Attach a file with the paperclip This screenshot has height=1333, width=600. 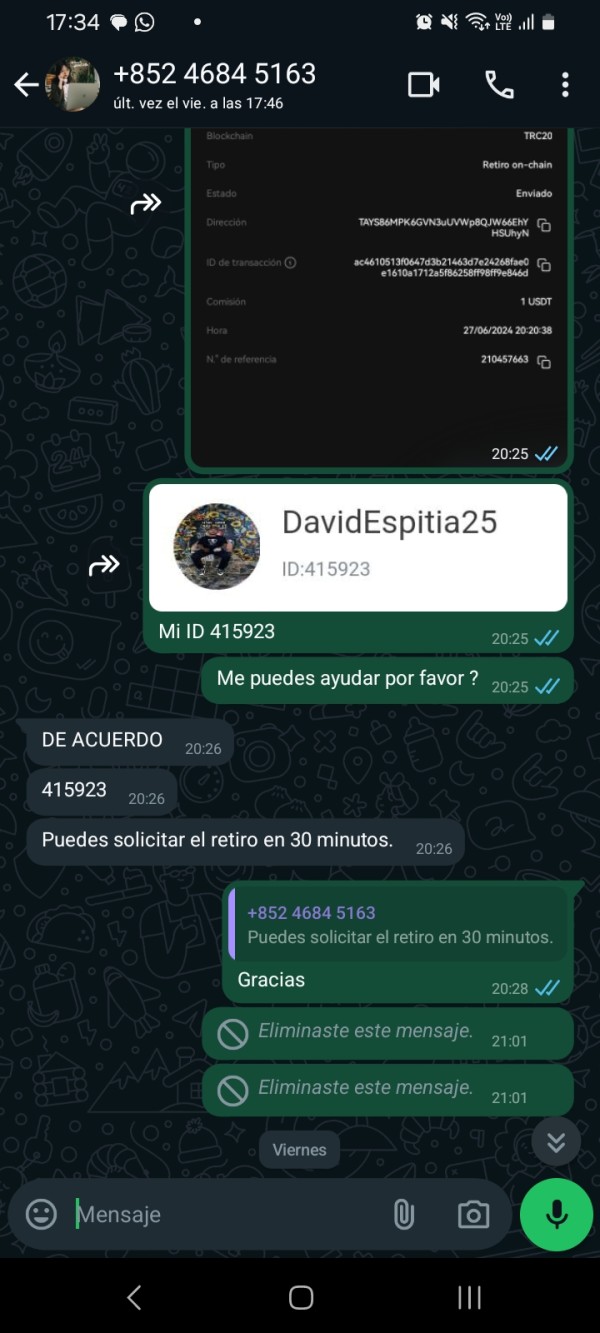tap(403, 1214)
